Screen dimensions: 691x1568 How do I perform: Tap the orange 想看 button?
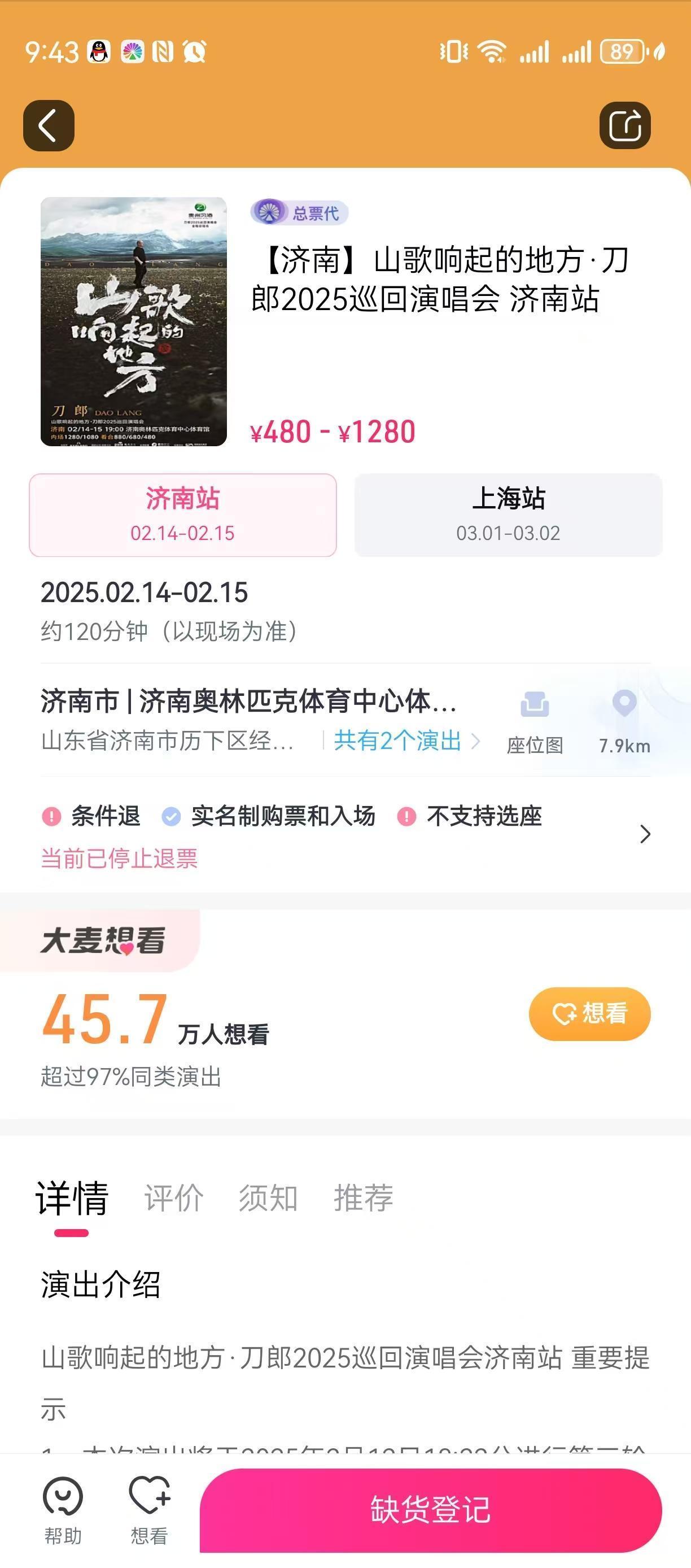589,1013
